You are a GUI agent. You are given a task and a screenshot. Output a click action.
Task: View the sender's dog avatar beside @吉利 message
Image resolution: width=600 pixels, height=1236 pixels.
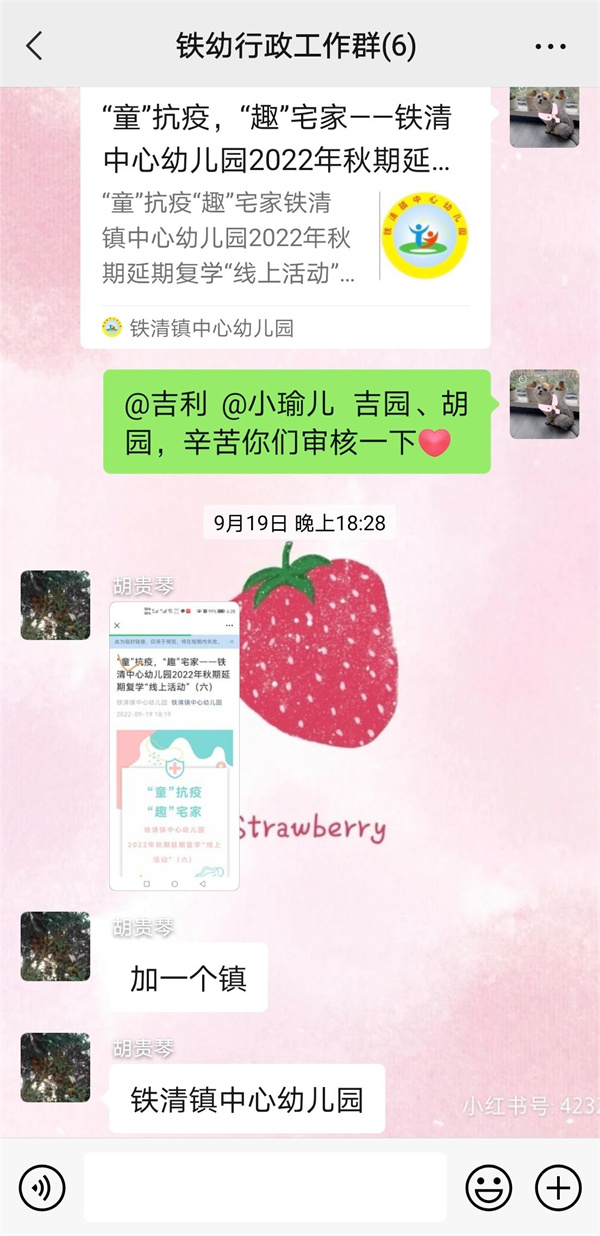[x=544, y=404]
